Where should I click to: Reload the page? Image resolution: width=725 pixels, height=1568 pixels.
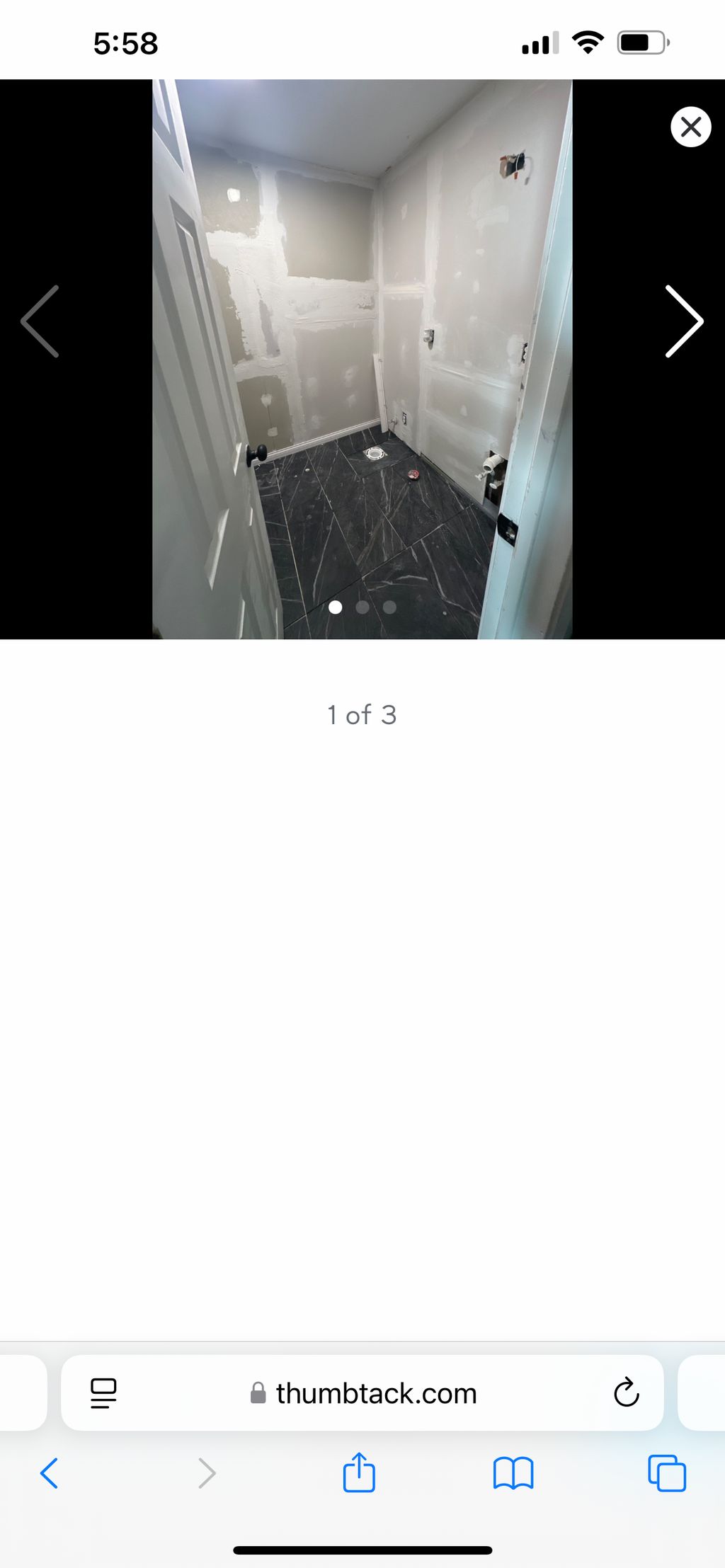tap(626, 1393)
